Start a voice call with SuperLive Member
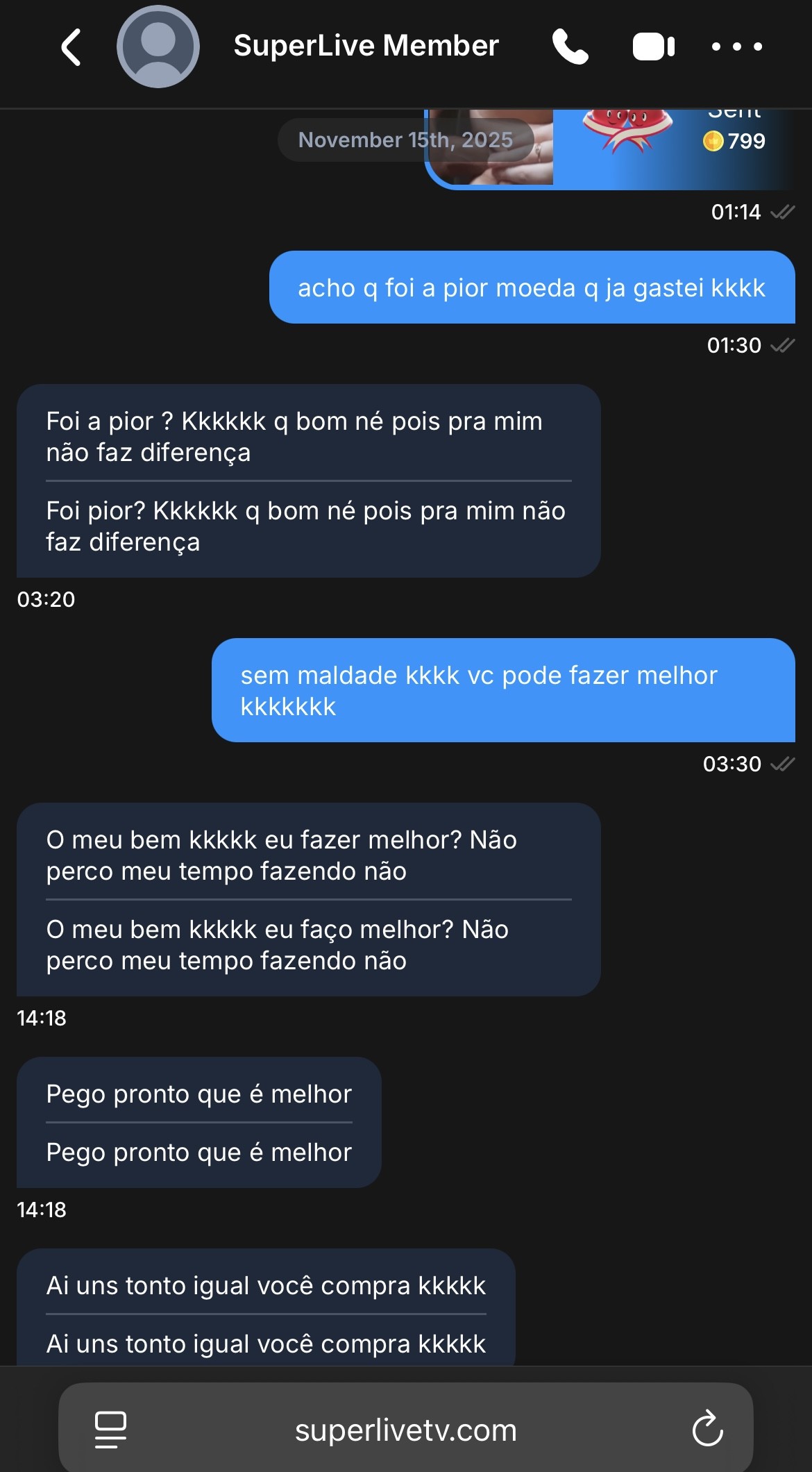 (x=570, y=47)
